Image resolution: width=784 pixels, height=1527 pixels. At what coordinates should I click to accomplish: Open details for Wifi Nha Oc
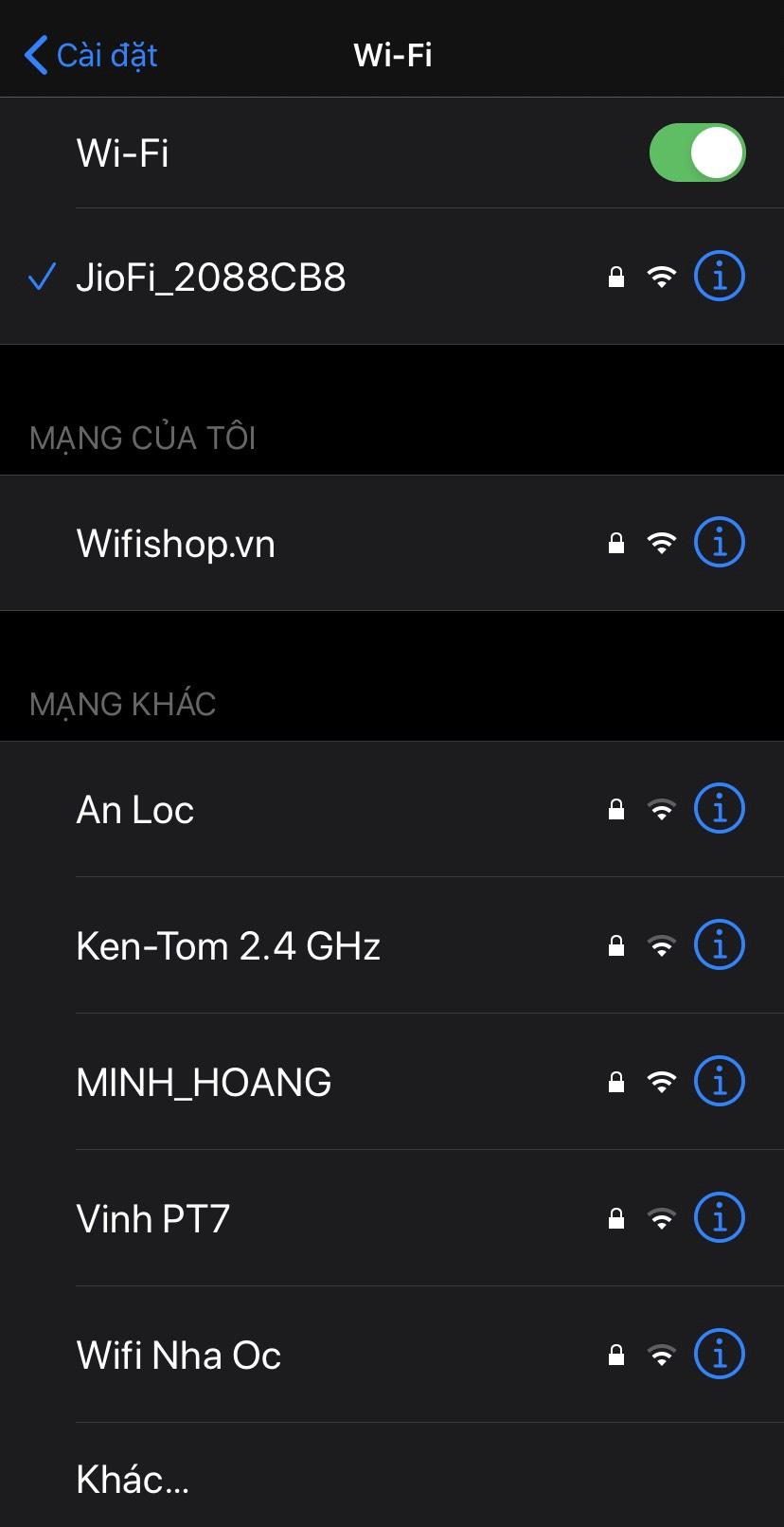(x=720, y=1355)
